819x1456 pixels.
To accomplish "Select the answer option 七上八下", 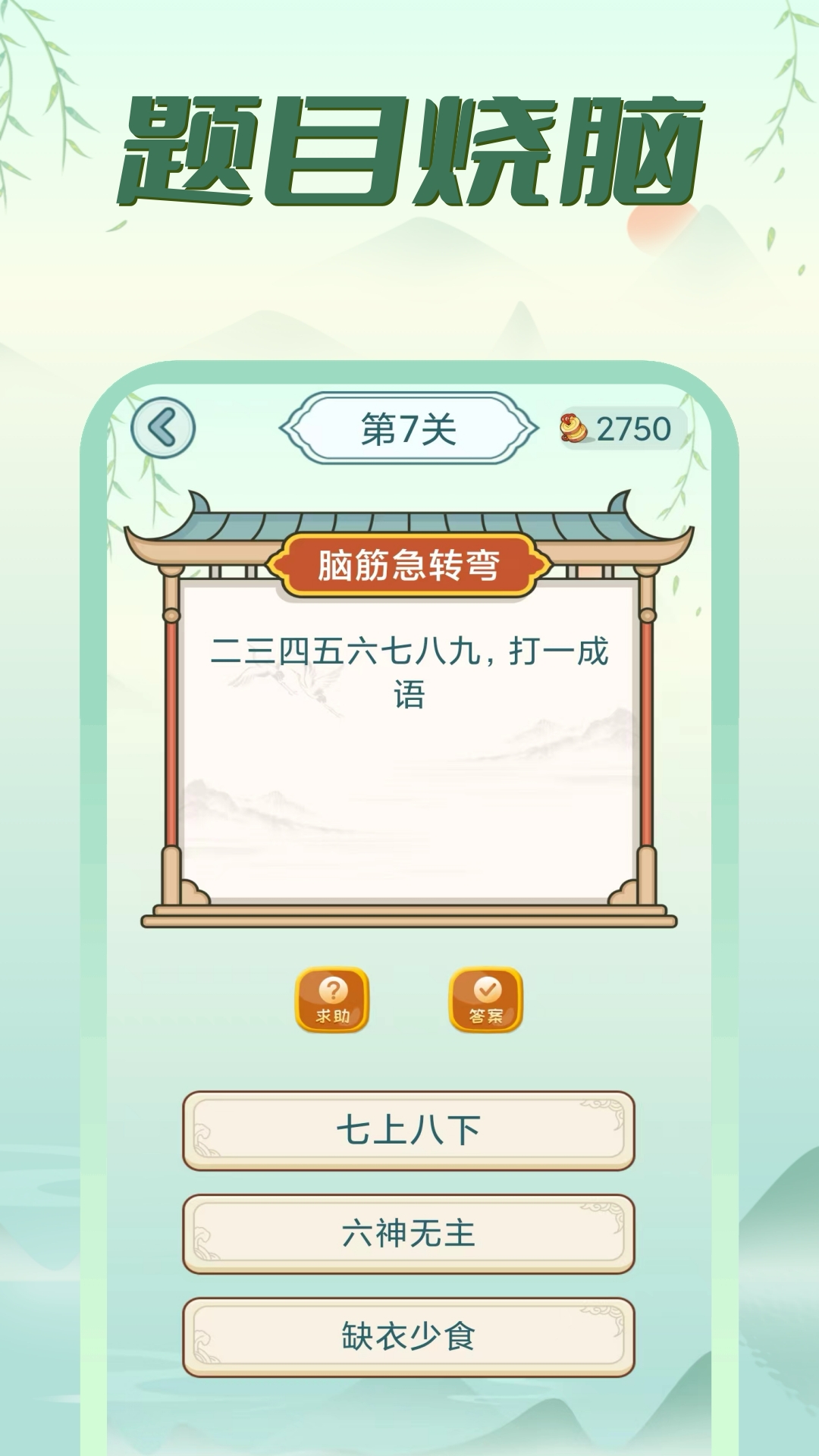I will coord(409,1130).
